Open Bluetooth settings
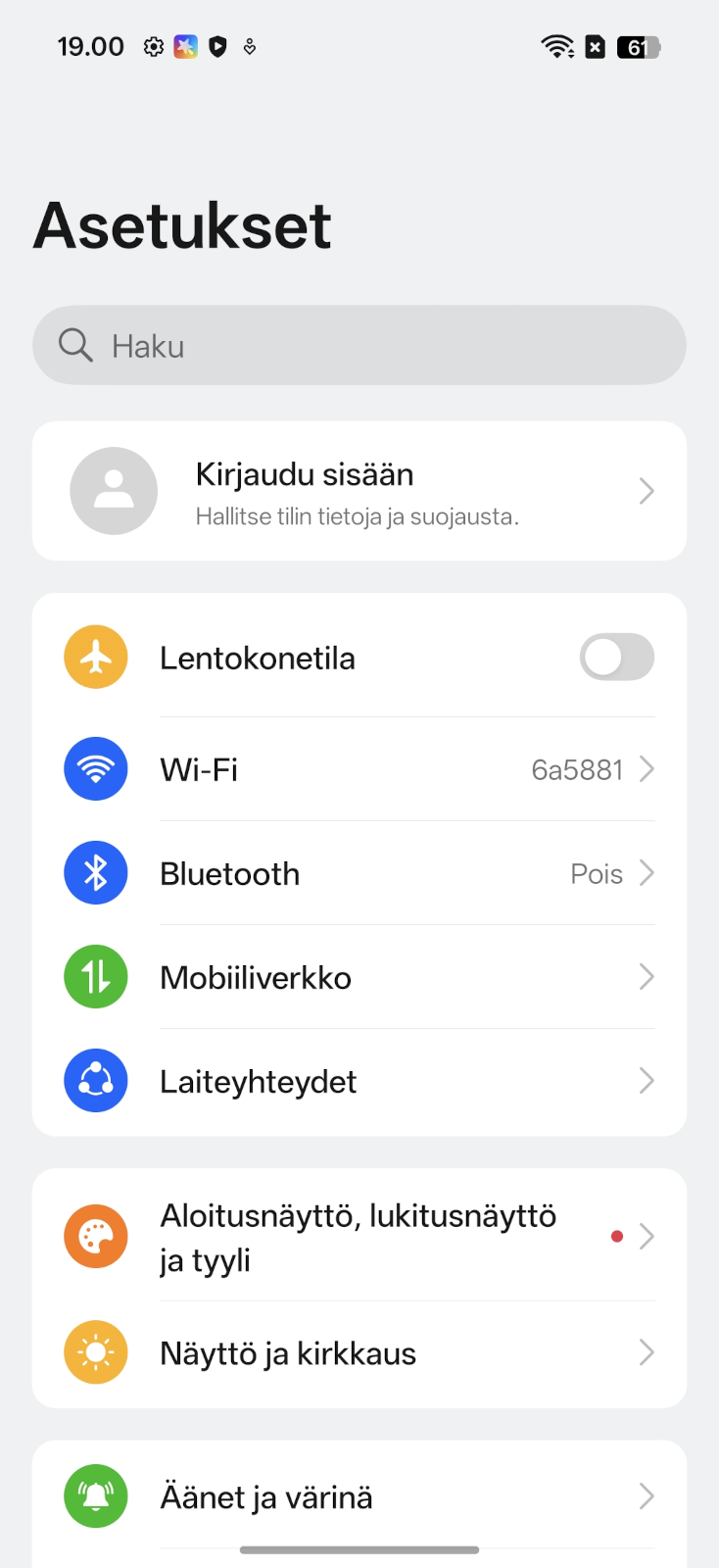Screen dimensions: 719x1568 [359, 873]
